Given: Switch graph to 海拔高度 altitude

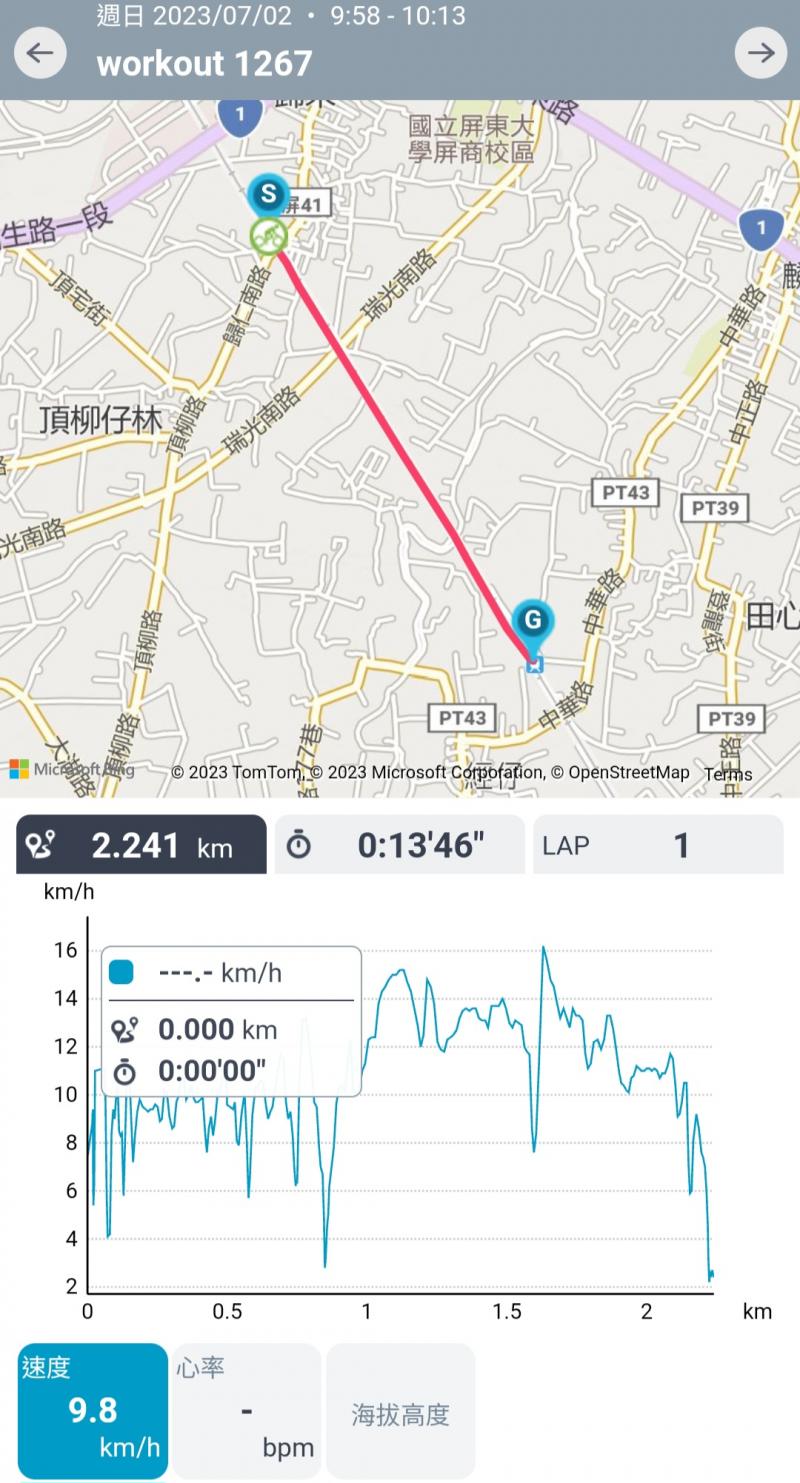Looking at the screenshot, I should click(400, 1411).
